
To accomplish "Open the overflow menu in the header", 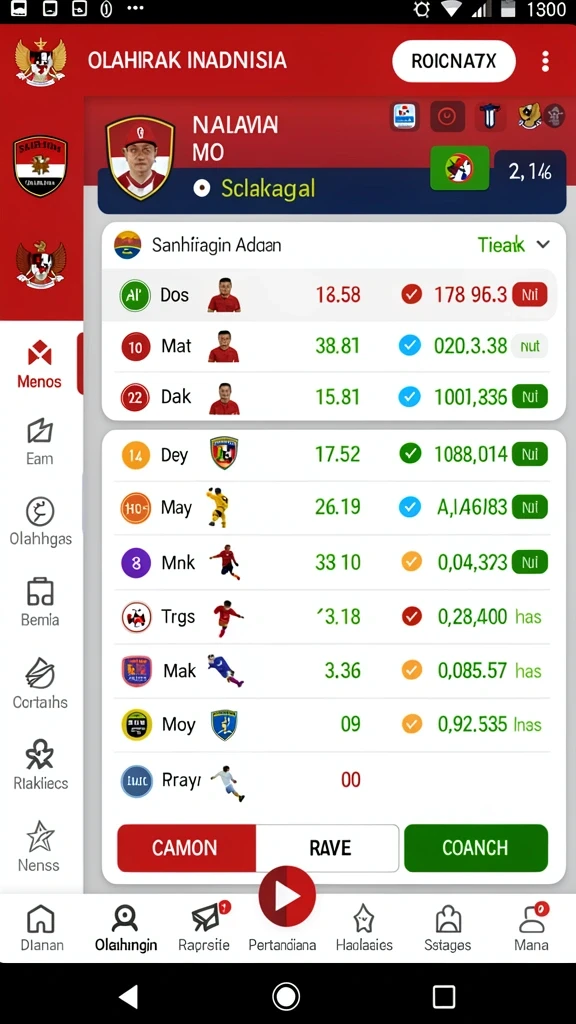I will 545,61.
